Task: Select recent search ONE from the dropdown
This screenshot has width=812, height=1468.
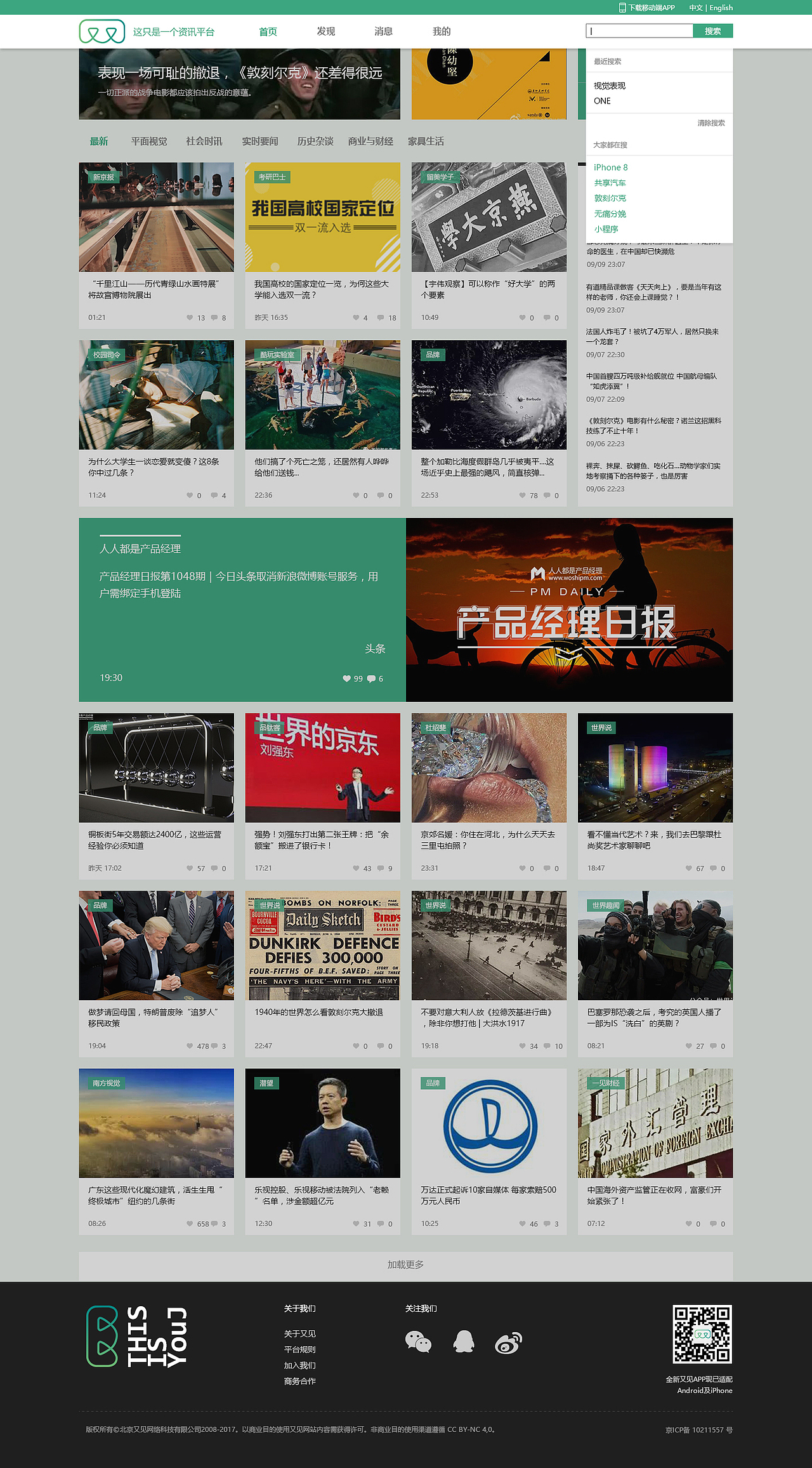Action: [601, 100]
